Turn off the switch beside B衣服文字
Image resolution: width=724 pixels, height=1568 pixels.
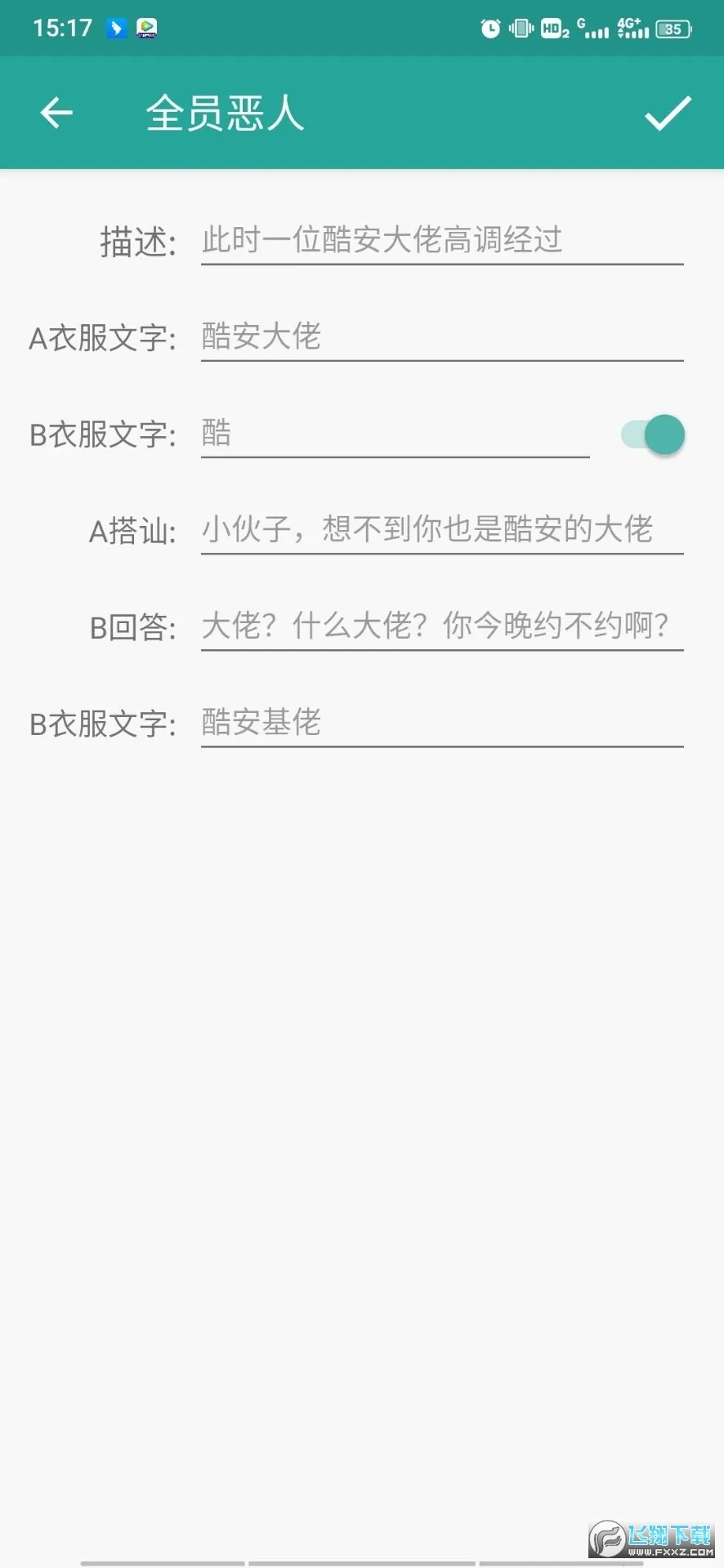(x=653, y=434)
